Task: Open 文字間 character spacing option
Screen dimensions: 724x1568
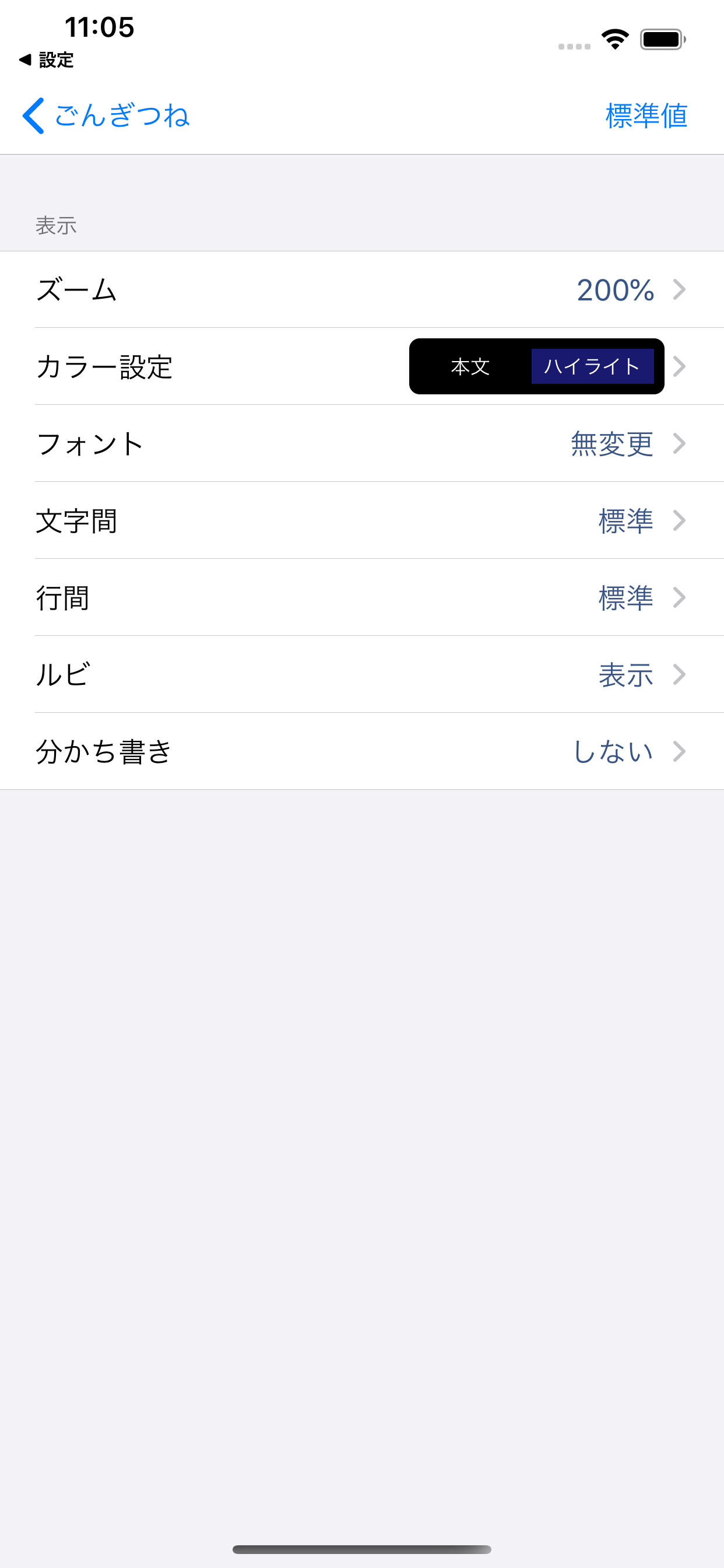Action: pos(362,520)
